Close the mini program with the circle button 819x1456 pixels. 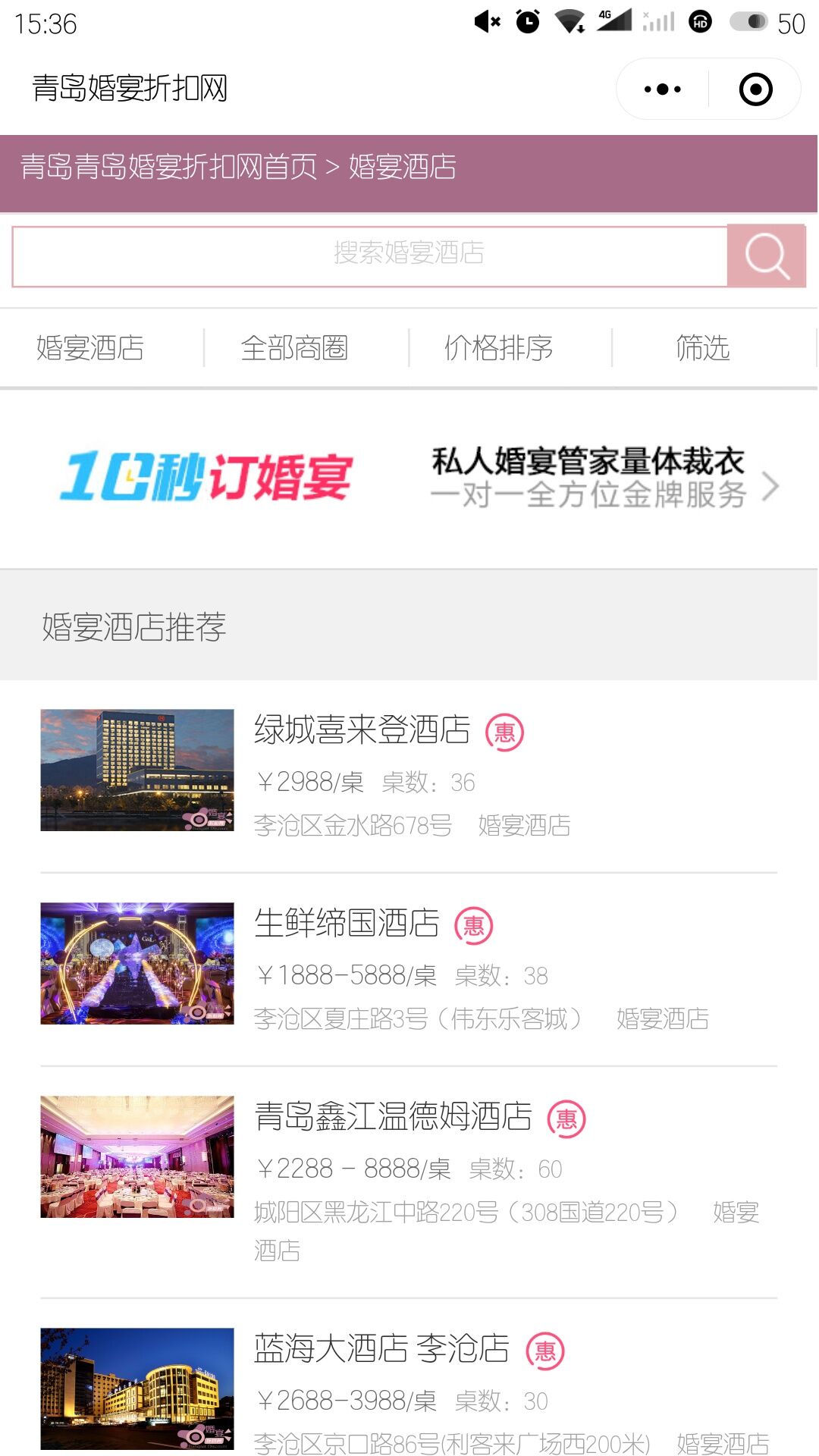tap(755, 89)
